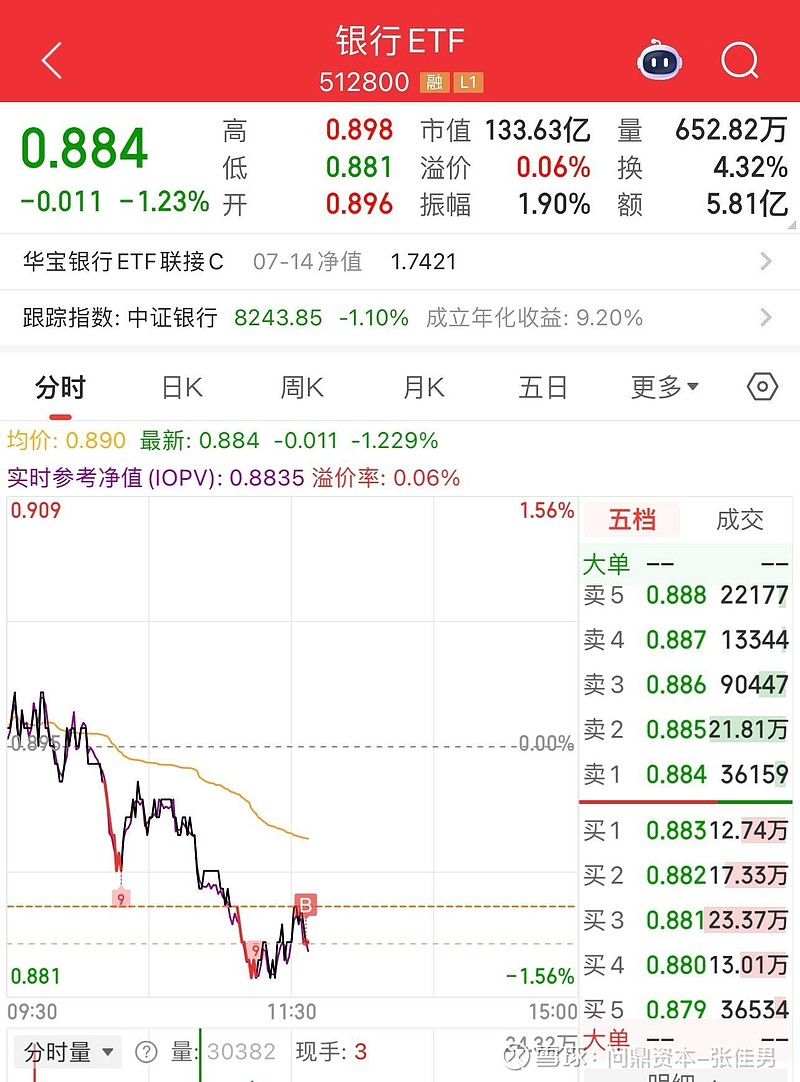
Task: Click the 9 order marker on the chart
Action: click(120, 899)
